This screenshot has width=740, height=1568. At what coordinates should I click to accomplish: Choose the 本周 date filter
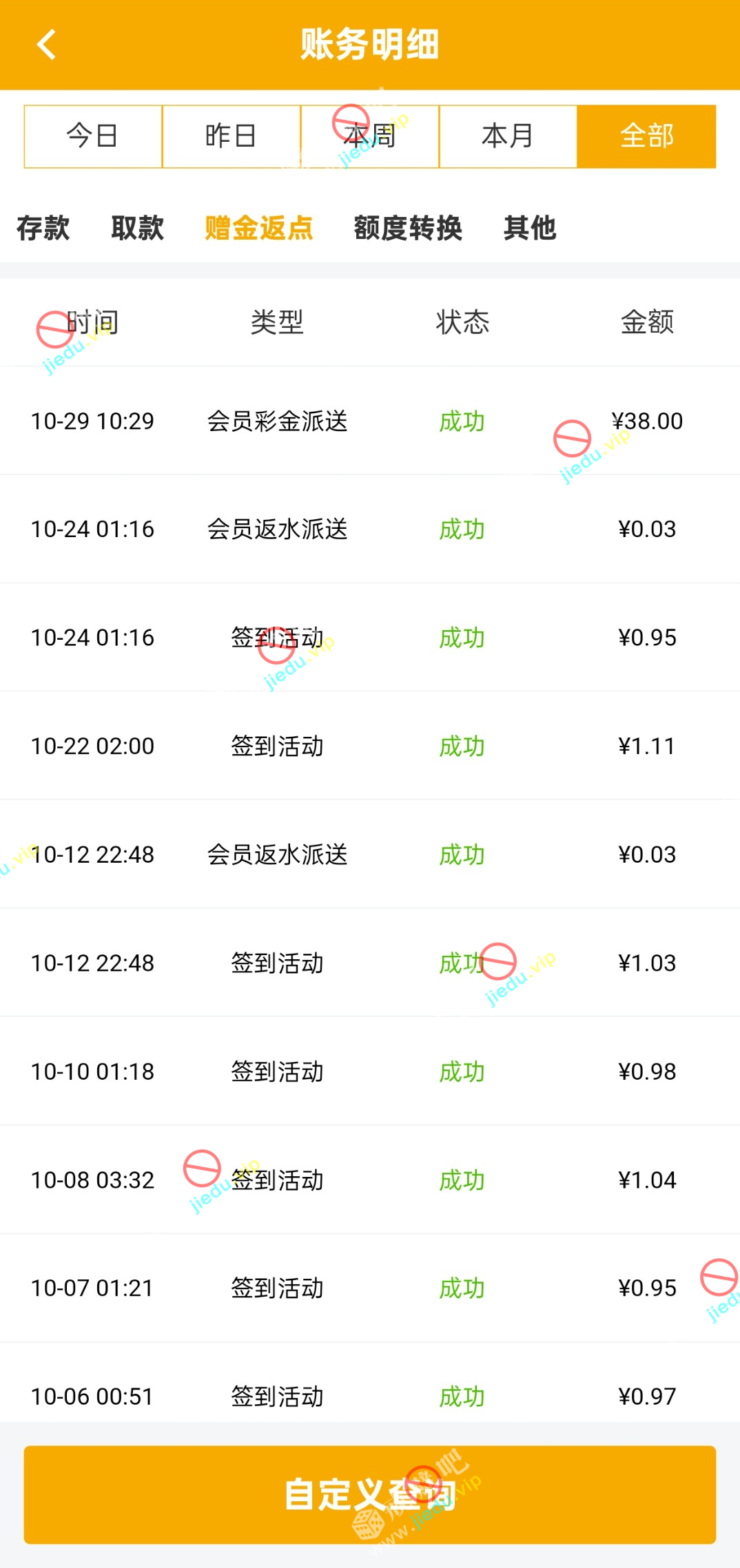point(370,136)
